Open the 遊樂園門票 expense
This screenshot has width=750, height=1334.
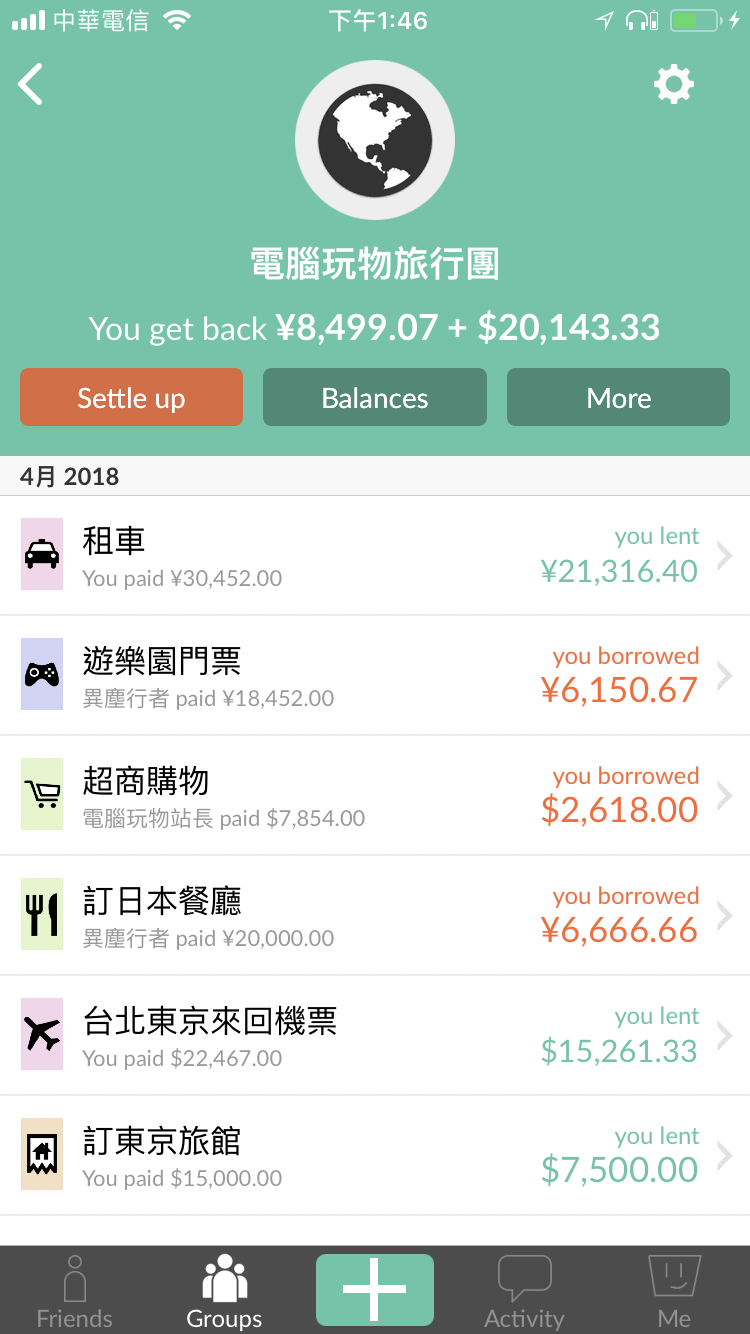(x=375, y=675)
